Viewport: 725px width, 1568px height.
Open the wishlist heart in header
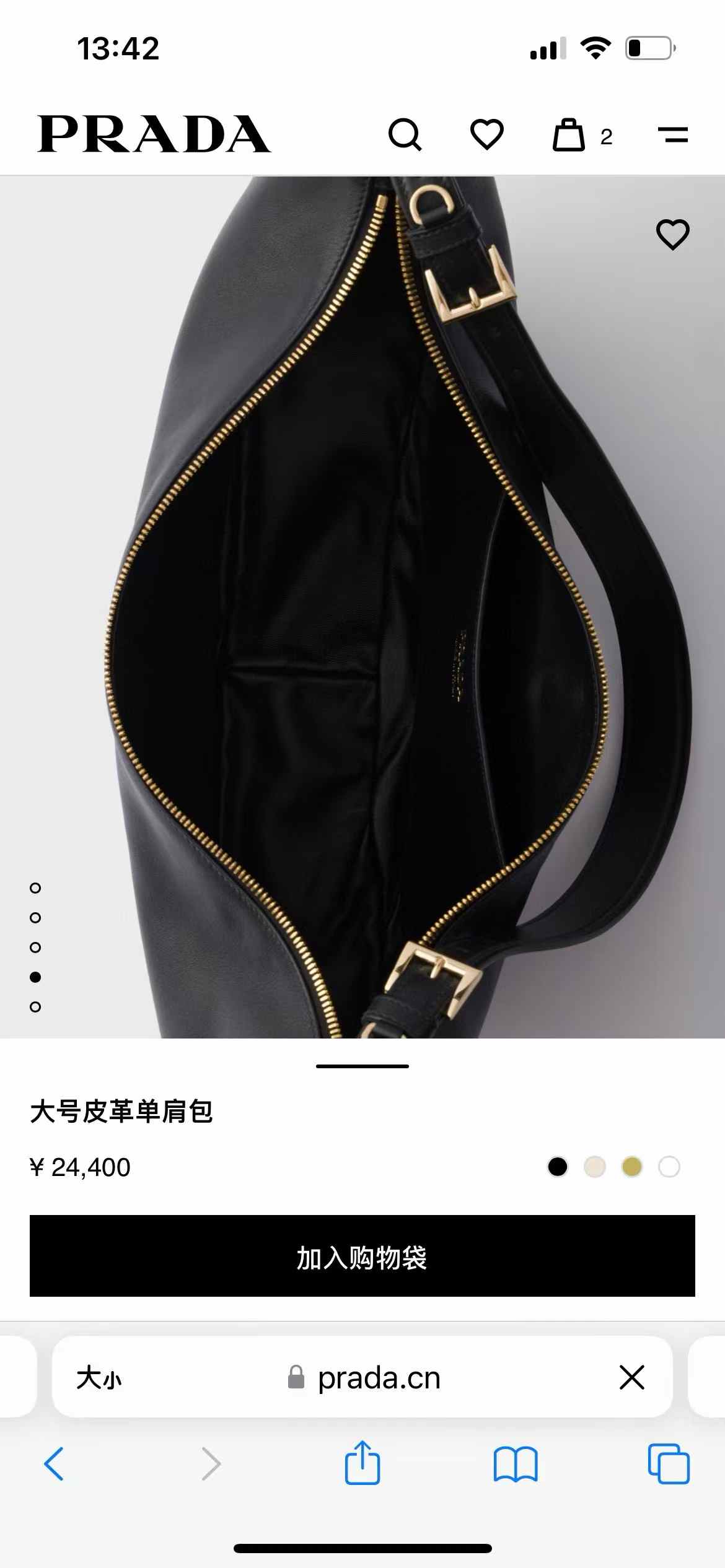(x=487, y=134)
